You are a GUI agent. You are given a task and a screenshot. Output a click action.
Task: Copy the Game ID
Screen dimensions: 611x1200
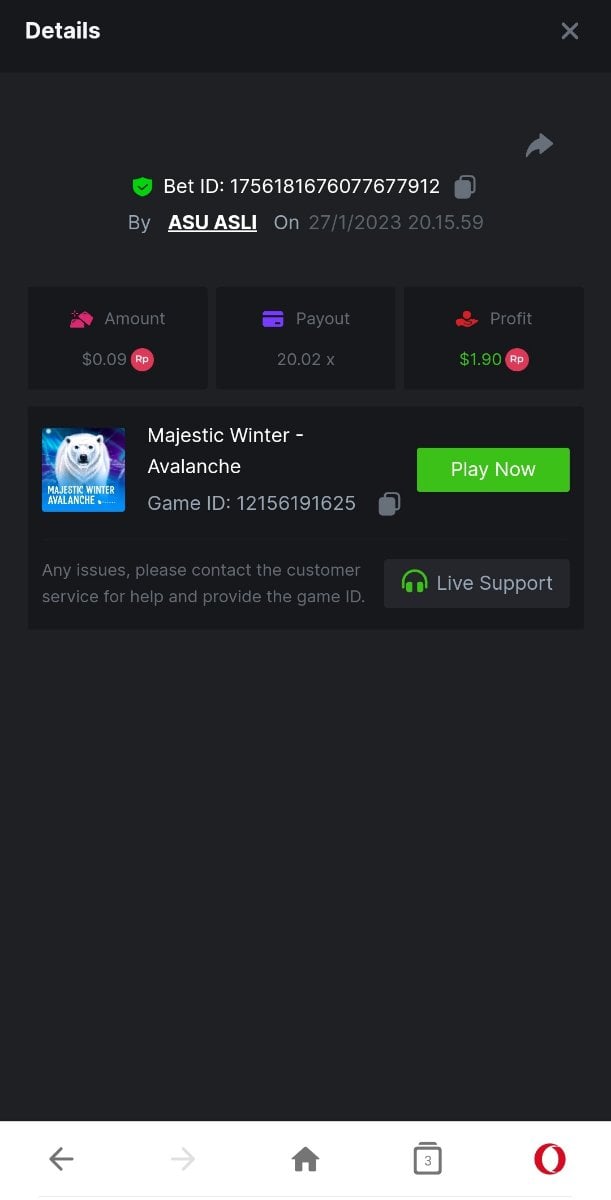click(x=389, y=504)
